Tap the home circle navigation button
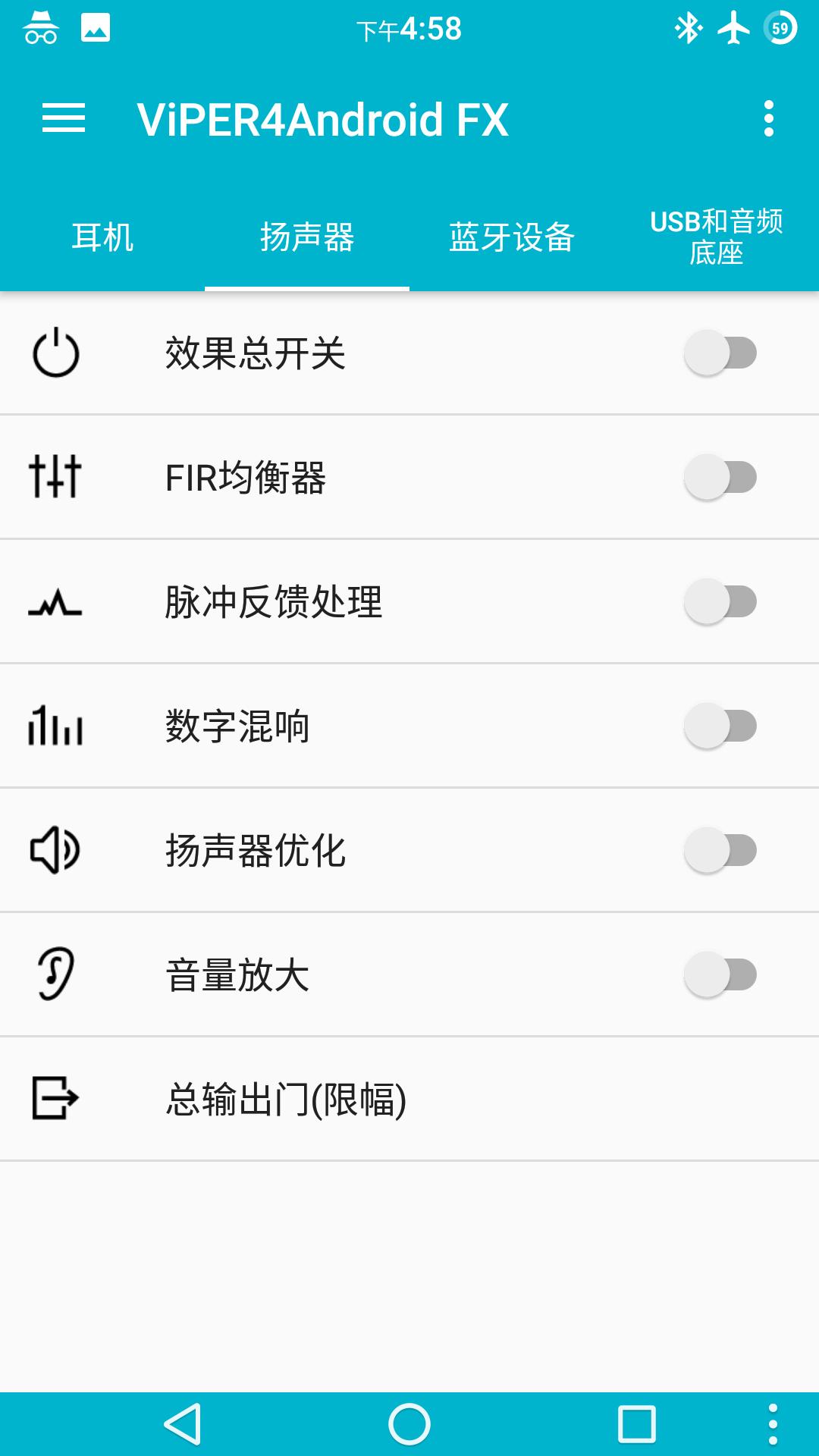The image size is (819, 1456). [x=409, y=1417]
